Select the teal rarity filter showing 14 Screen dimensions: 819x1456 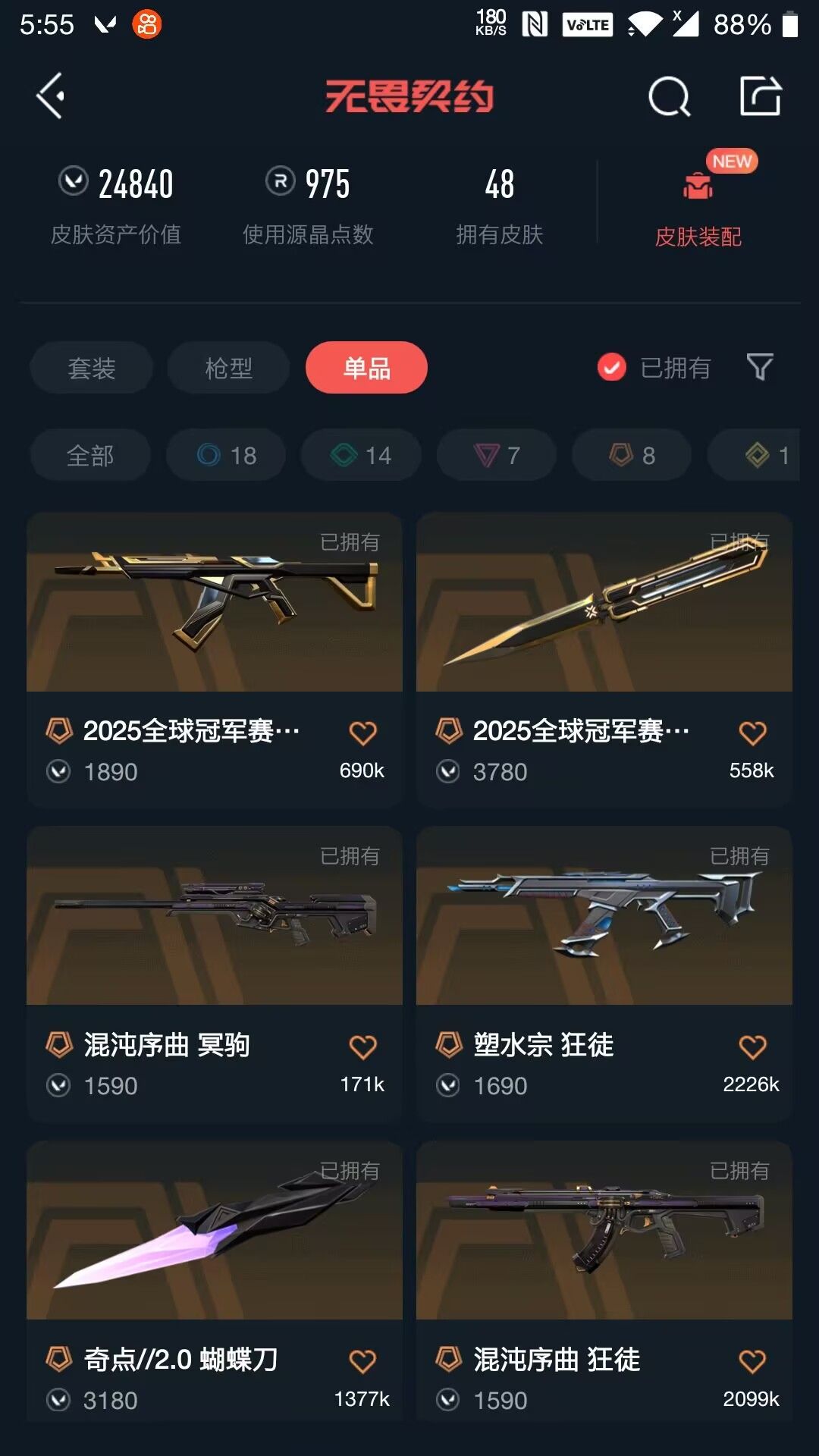pos(359,455)
